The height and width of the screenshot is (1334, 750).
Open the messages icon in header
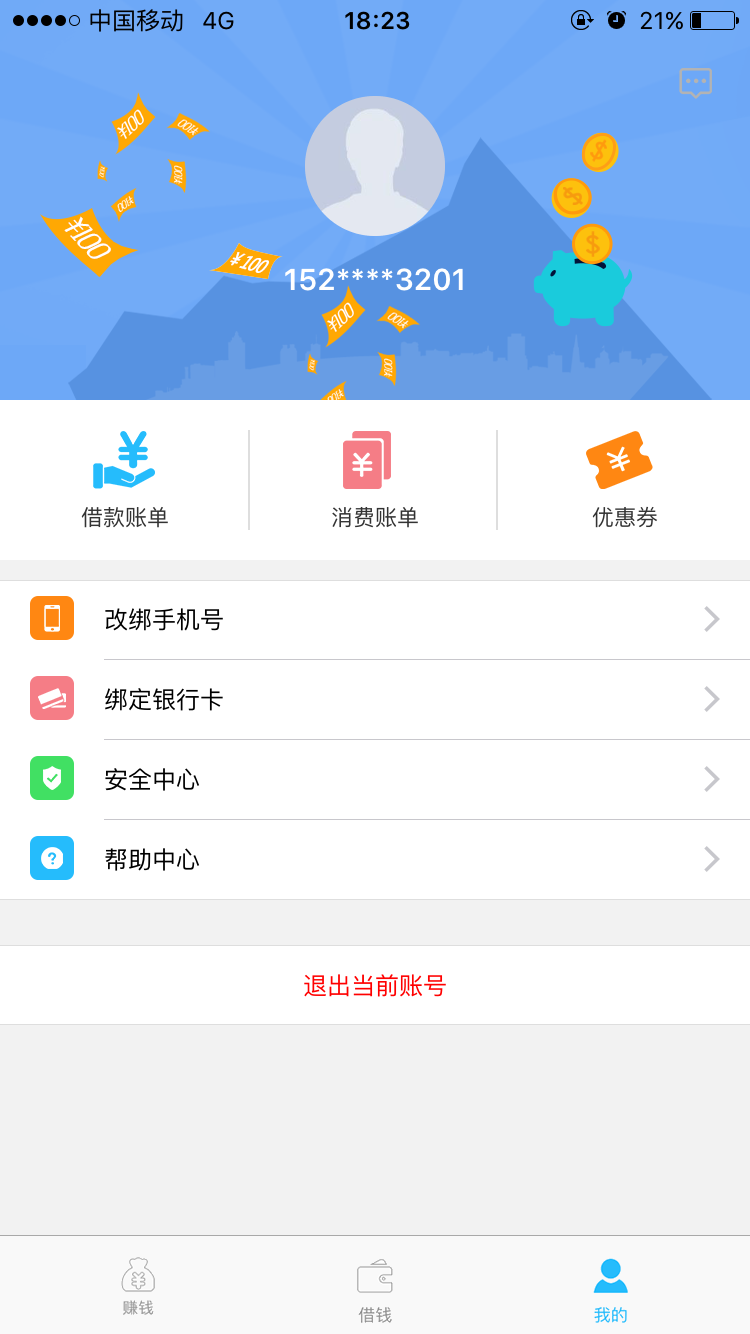point(695,82)
